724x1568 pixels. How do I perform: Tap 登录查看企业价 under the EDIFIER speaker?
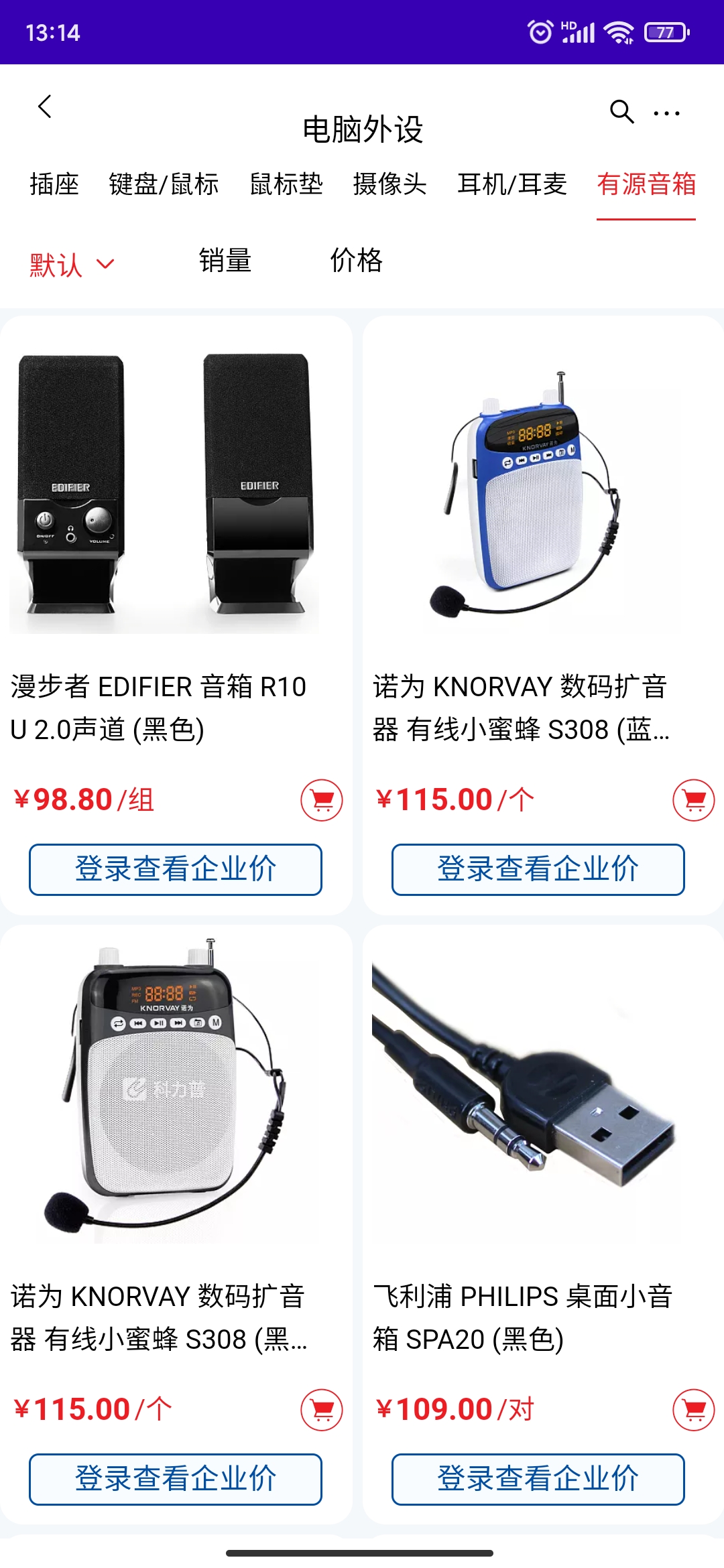pos(176,869)
